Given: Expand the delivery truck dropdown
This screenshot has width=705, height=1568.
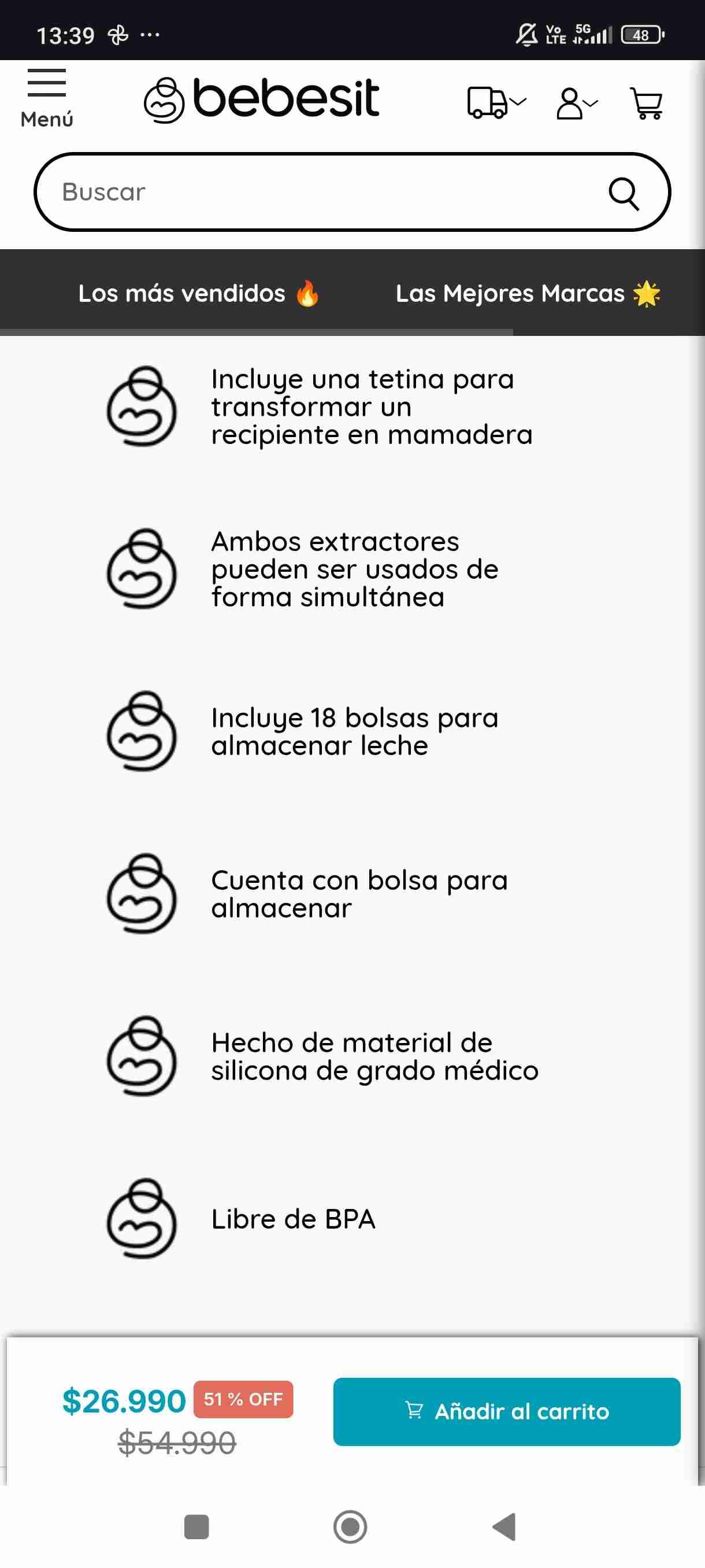Looking at the screenshot, I should (x=495, y=102).
